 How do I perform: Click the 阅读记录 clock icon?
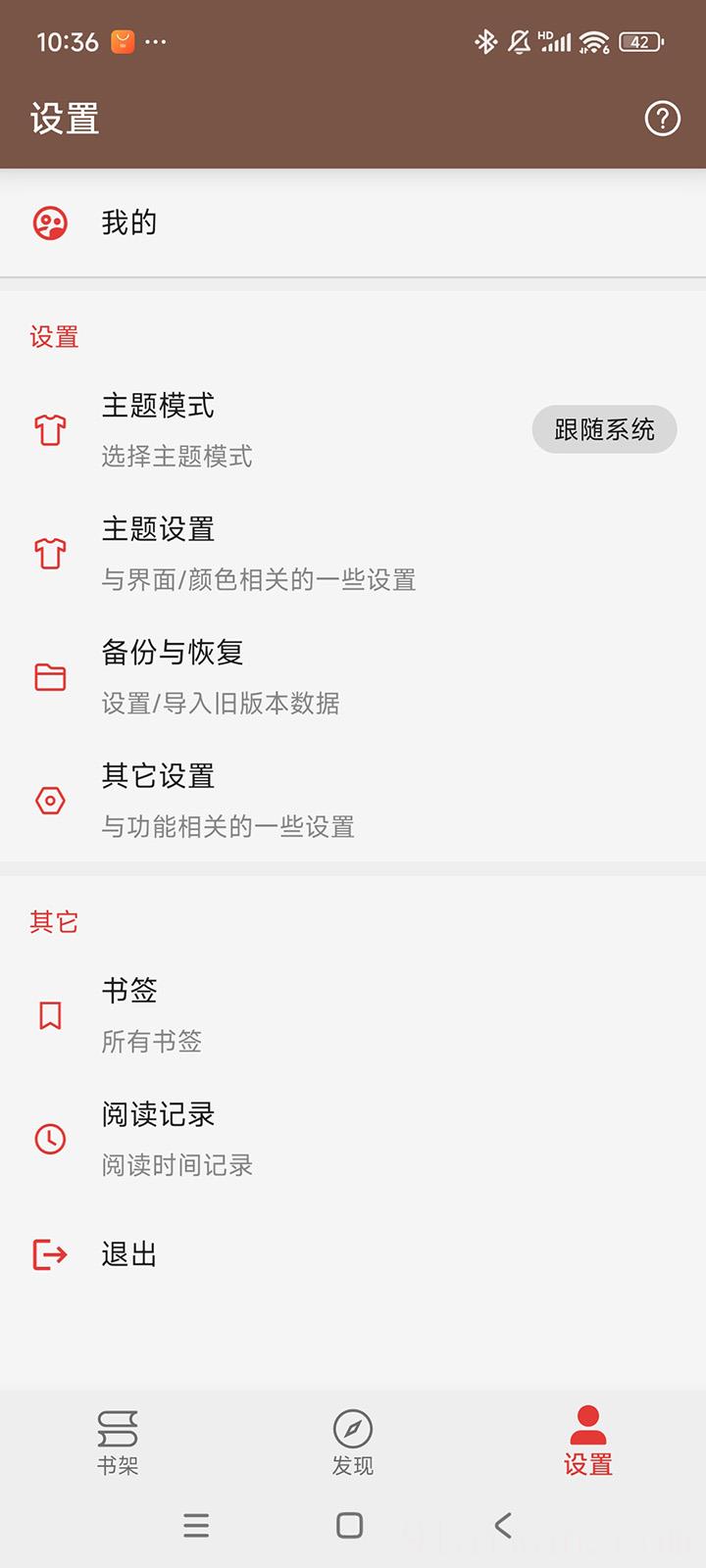(50, 1140)
